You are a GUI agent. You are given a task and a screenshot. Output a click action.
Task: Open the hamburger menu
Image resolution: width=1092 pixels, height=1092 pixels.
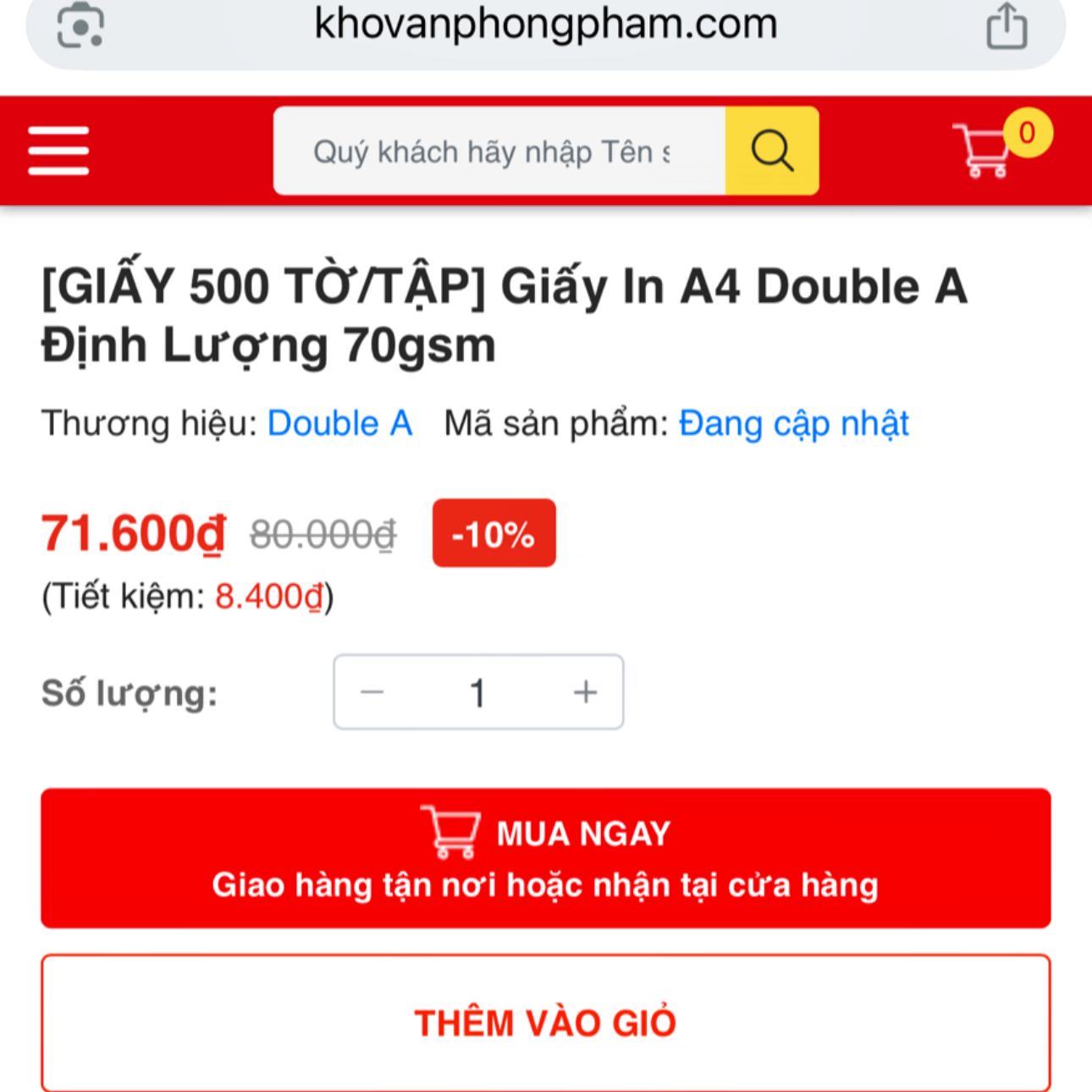coord(58,151)
